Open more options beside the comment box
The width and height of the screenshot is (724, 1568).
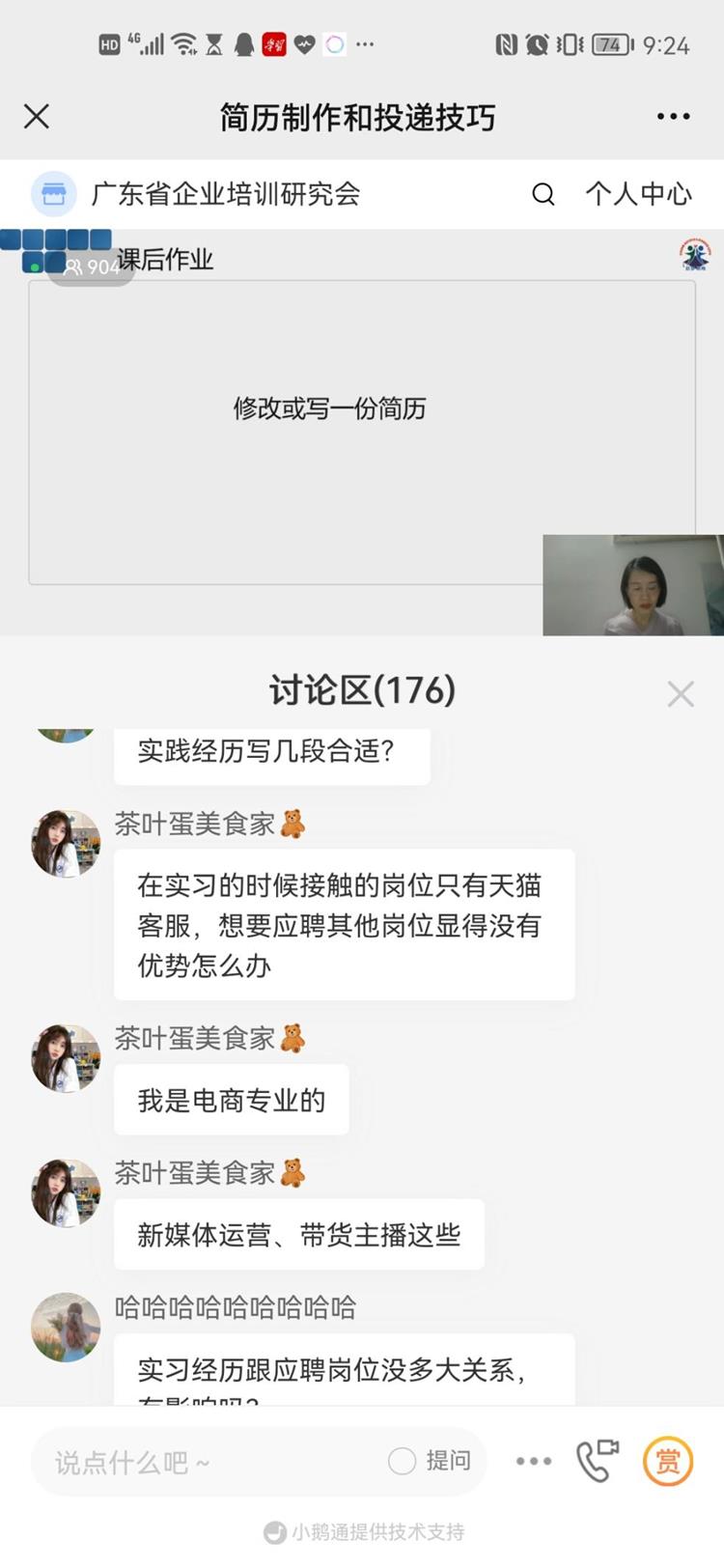tap(533, 1461)
